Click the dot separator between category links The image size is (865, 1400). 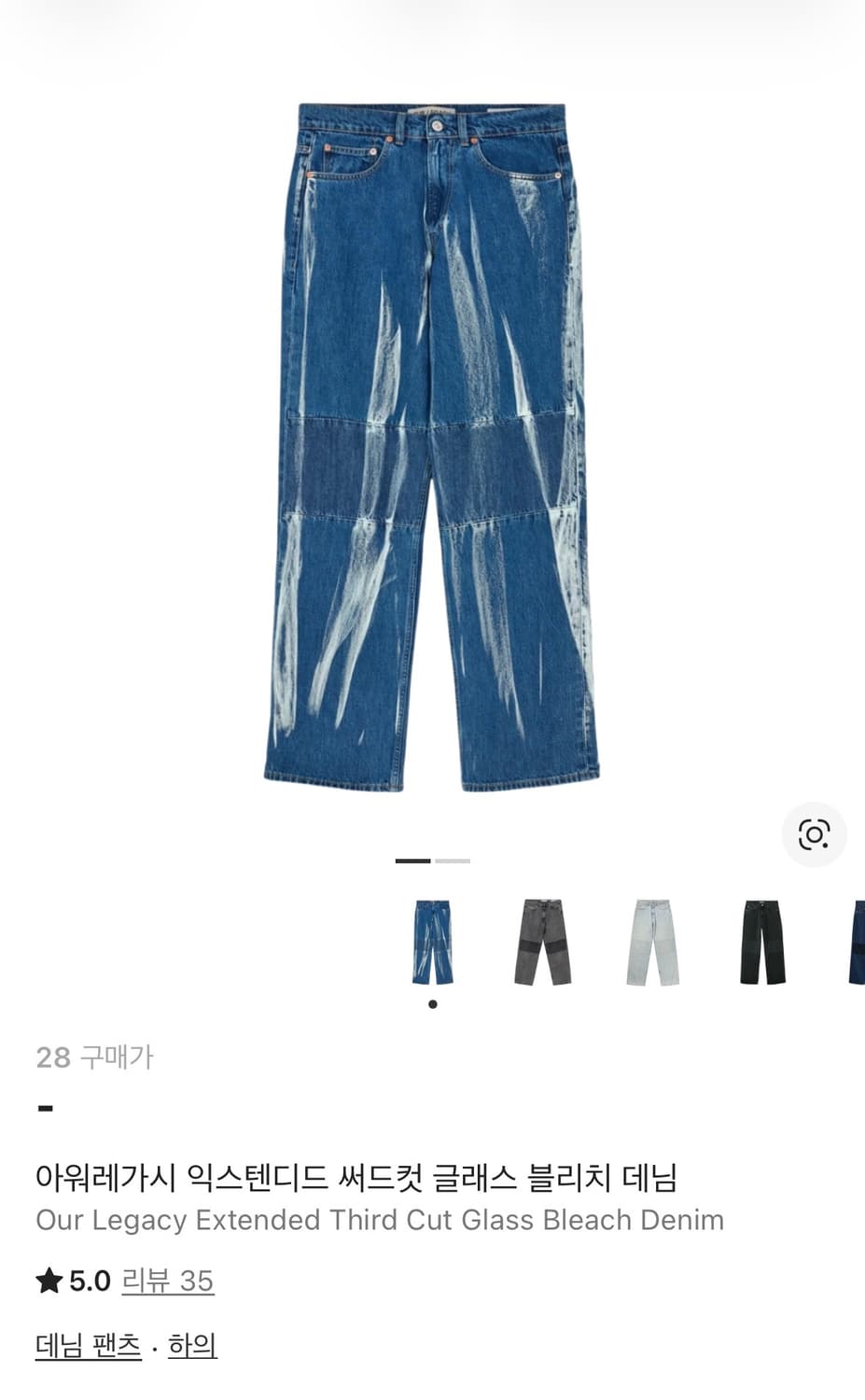[149, 1347]
